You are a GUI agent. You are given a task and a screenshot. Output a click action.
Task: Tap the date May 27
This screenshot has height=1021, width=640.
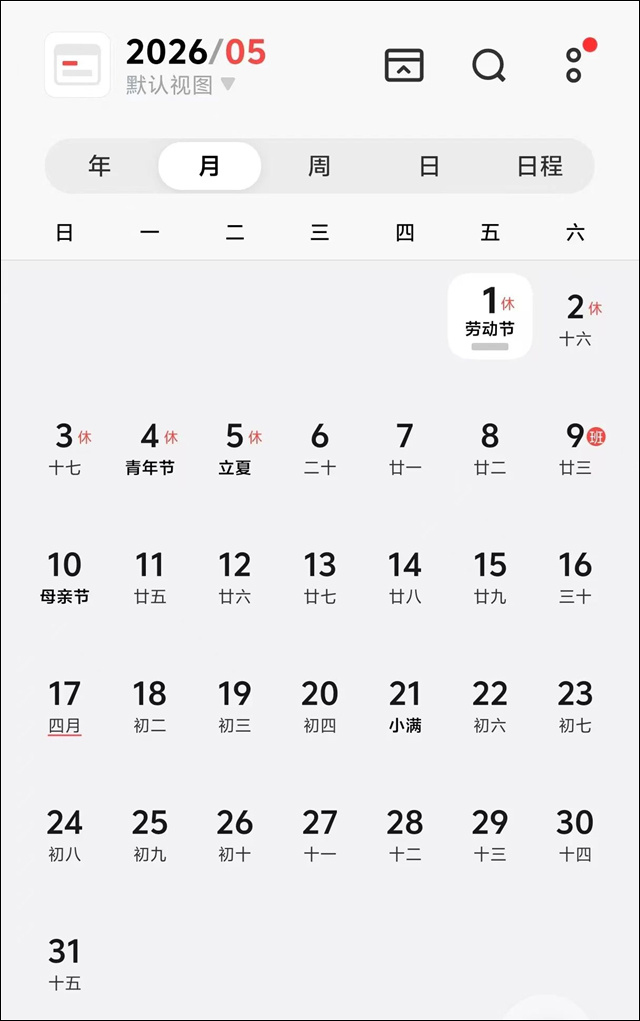320,835
